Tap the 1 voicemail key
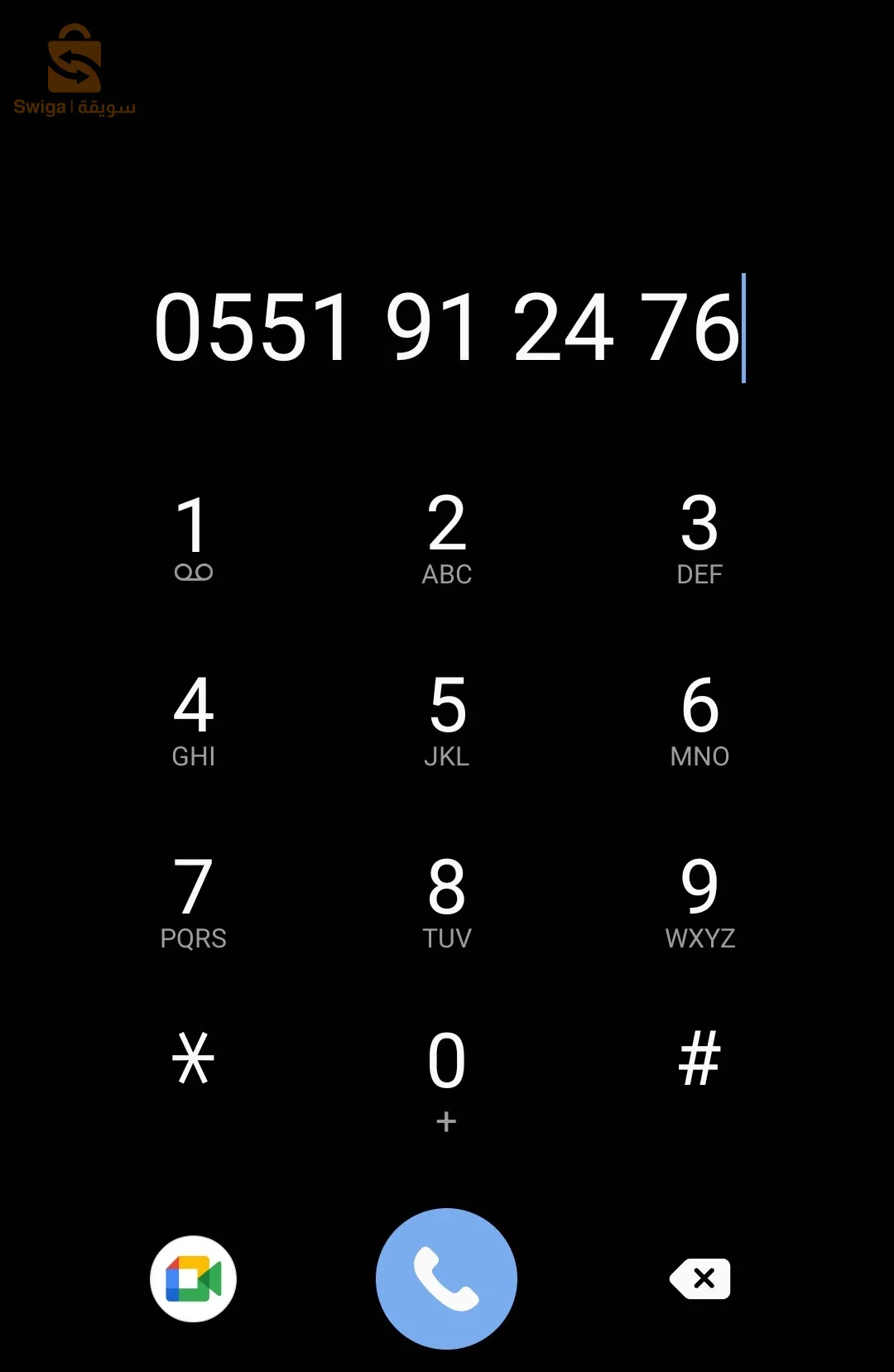 (194, 536)
